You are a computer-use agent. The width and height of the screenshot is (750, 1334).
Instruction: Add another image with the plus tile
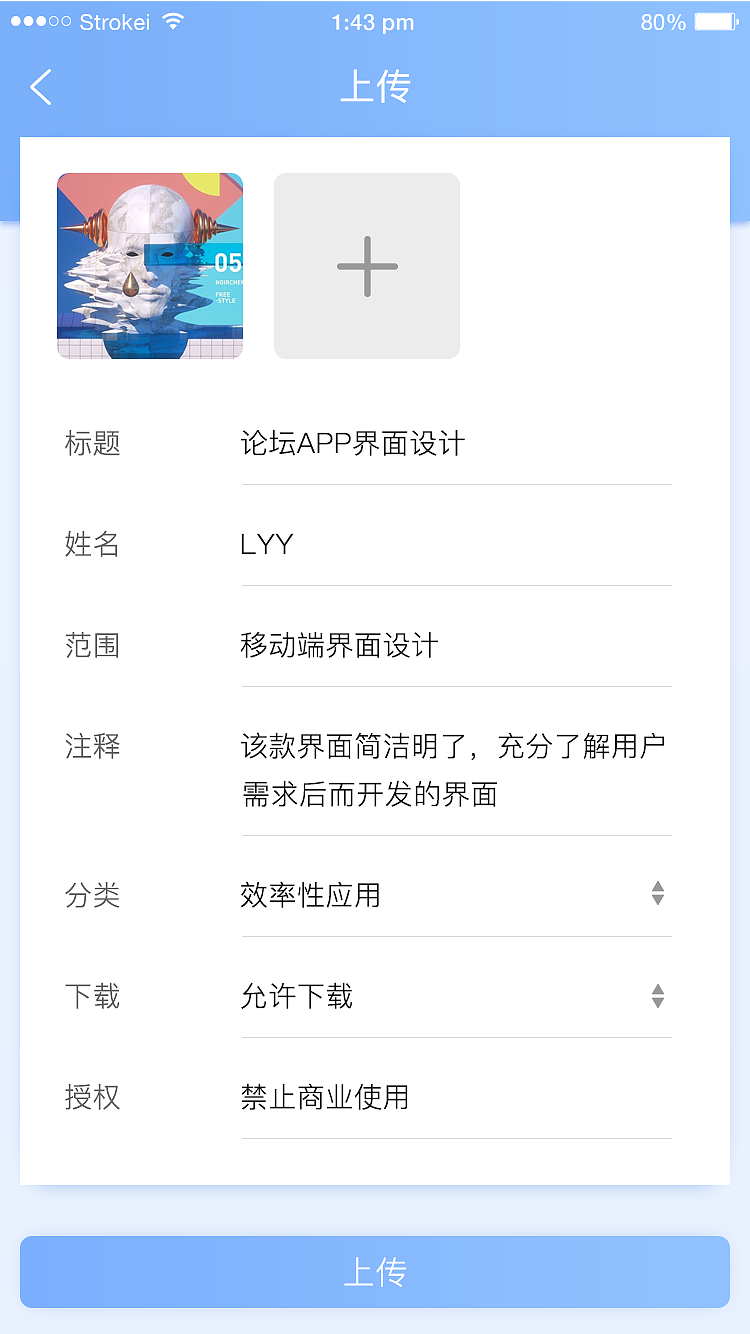(x=367, y=266)
